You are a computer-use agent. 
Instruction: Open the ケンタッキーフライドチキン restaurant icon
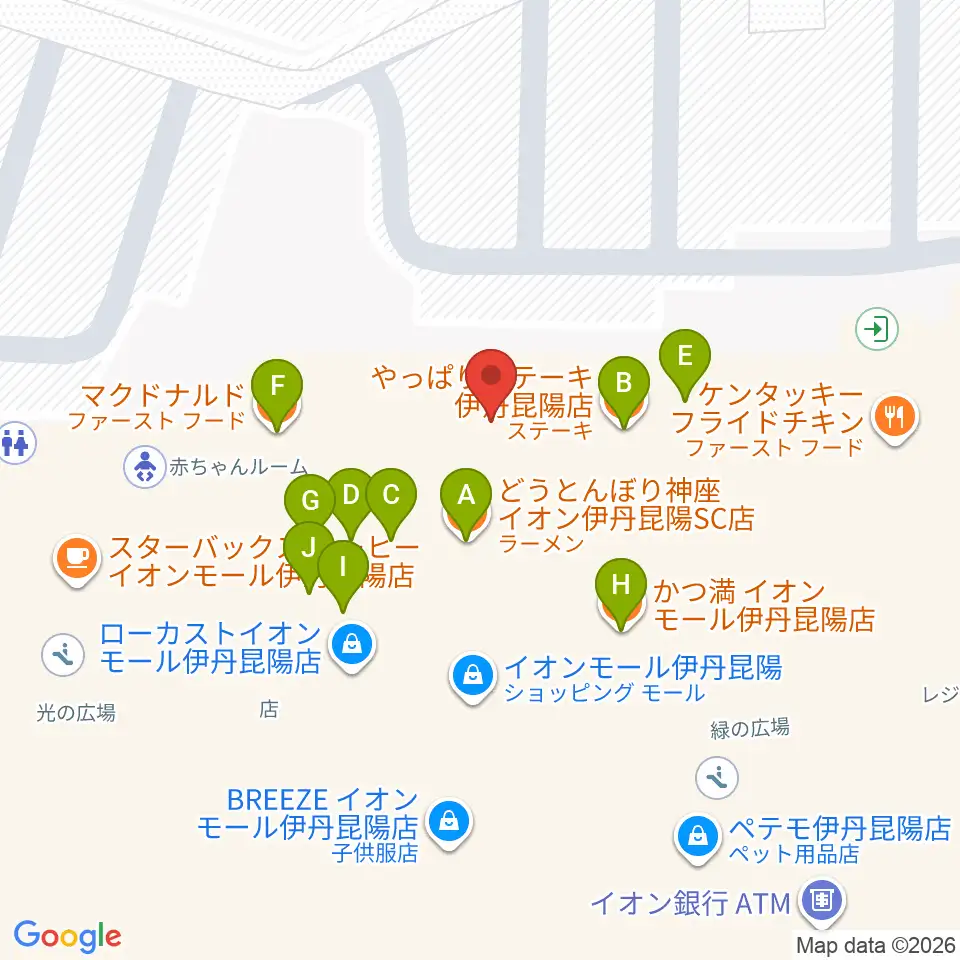point(893,414)
